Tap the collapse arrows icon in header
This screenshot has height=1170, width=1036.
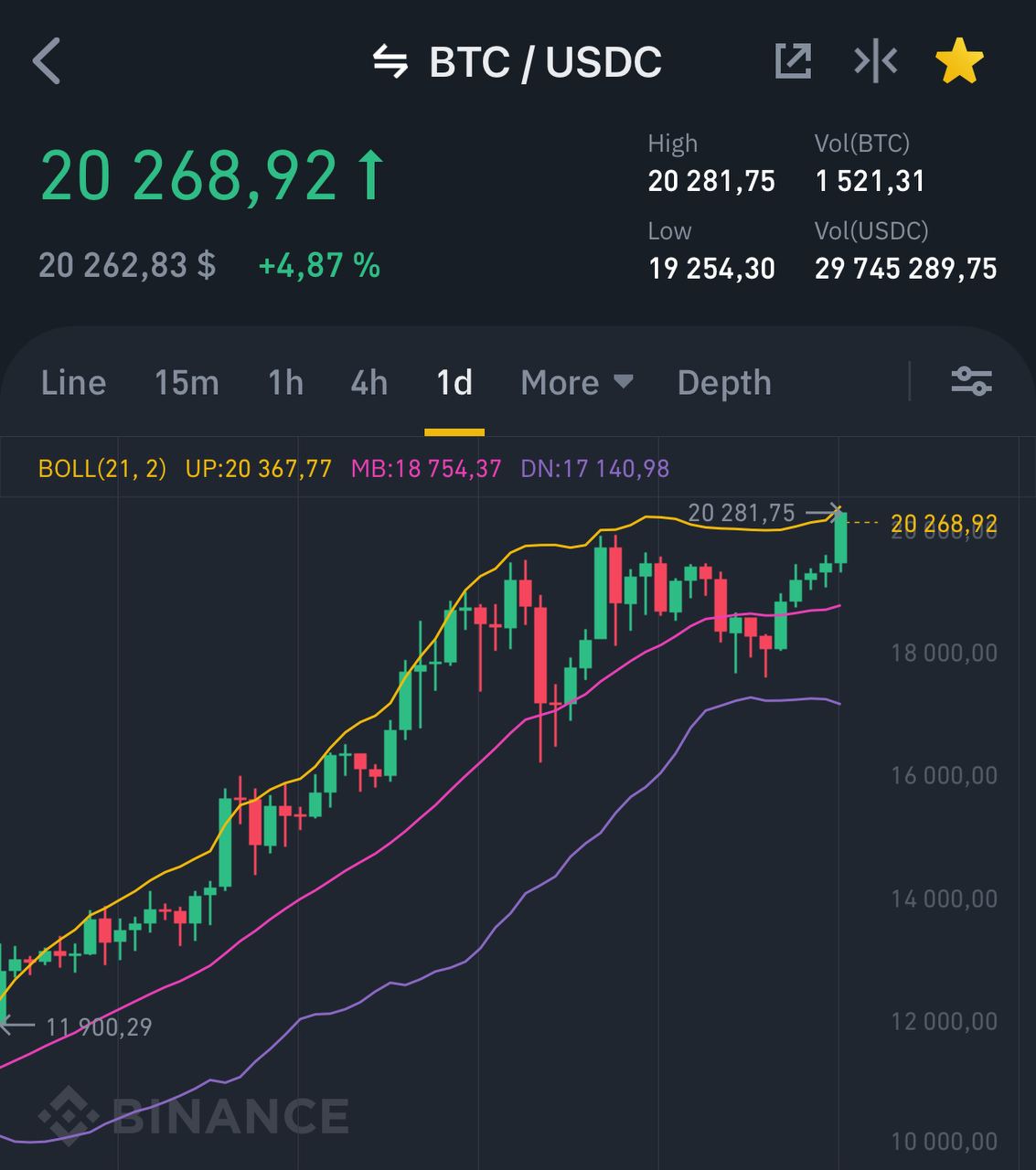click(875, 61)
